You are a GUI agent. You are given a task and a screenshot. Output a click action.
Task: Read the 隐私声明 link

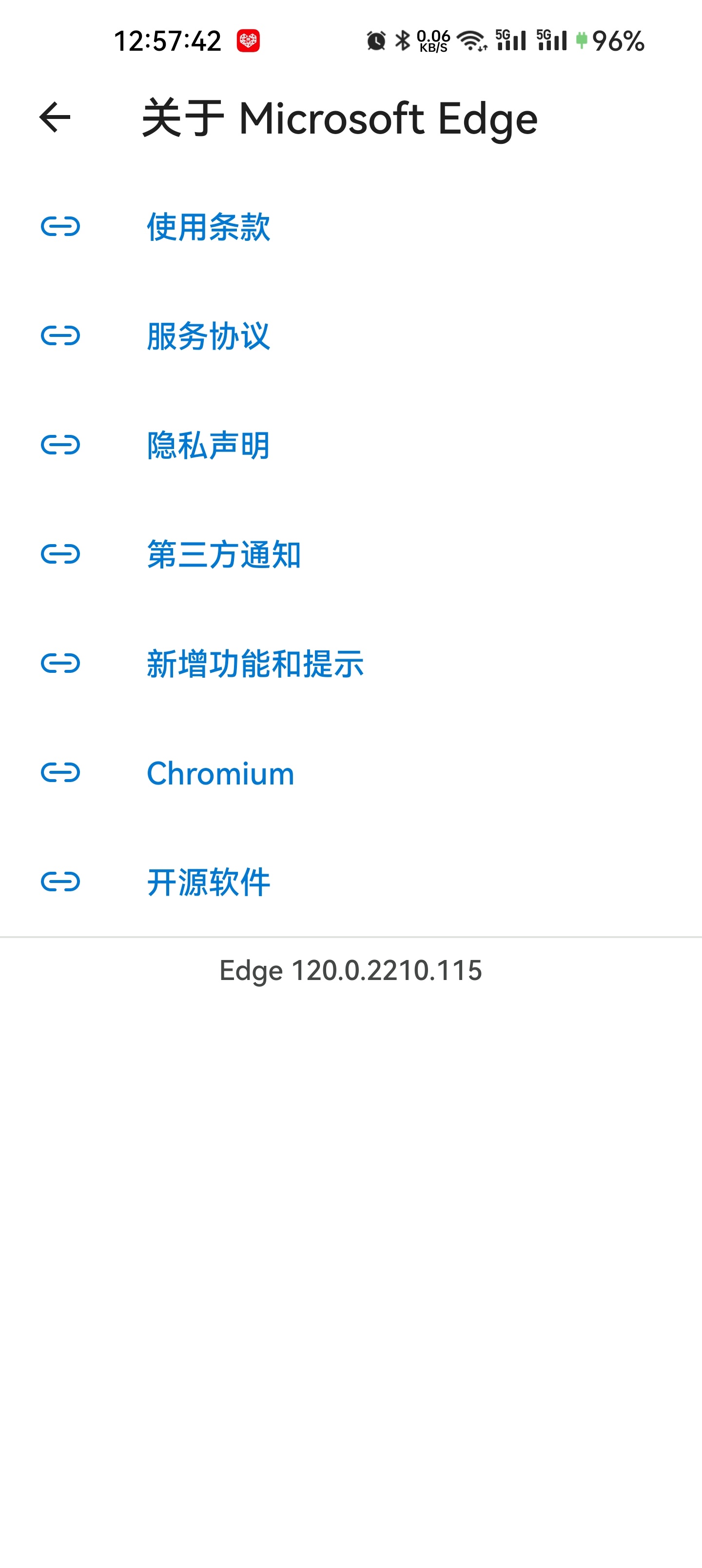208,445
